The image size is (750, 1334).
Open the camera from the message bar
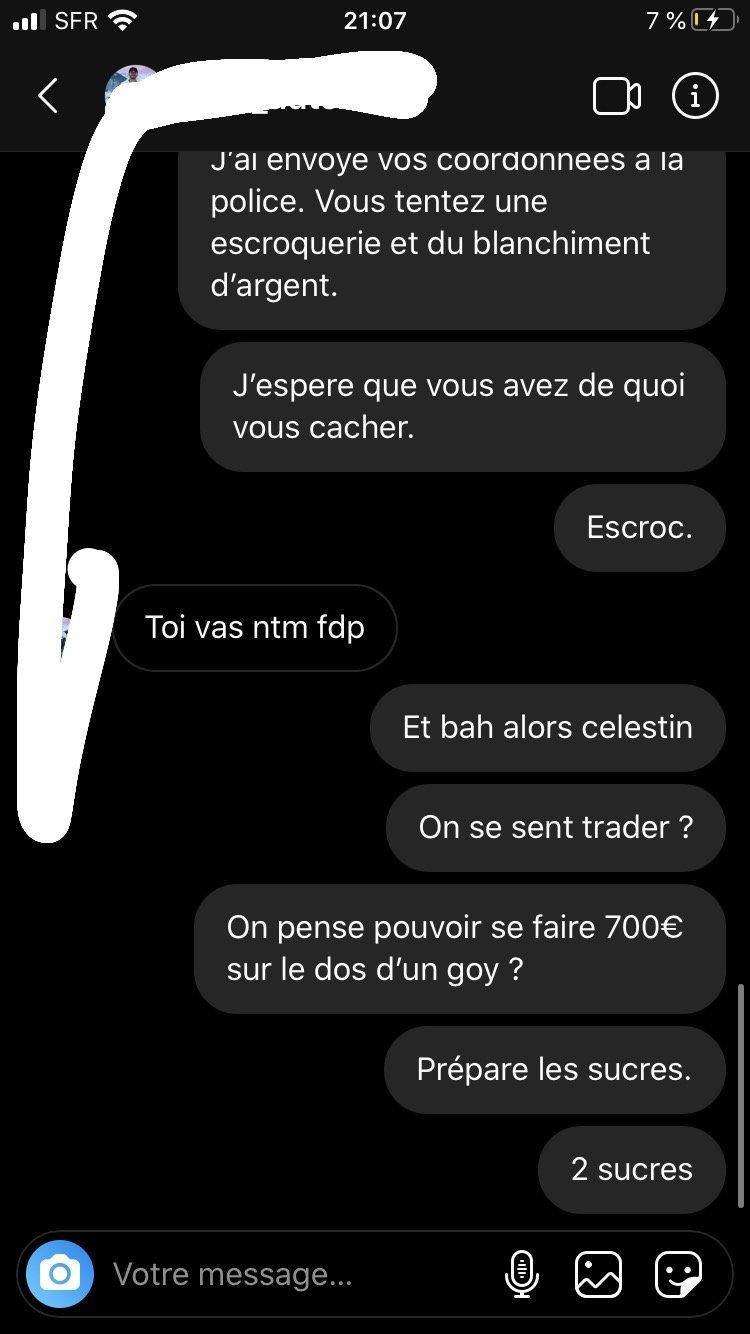point(60,1274)
